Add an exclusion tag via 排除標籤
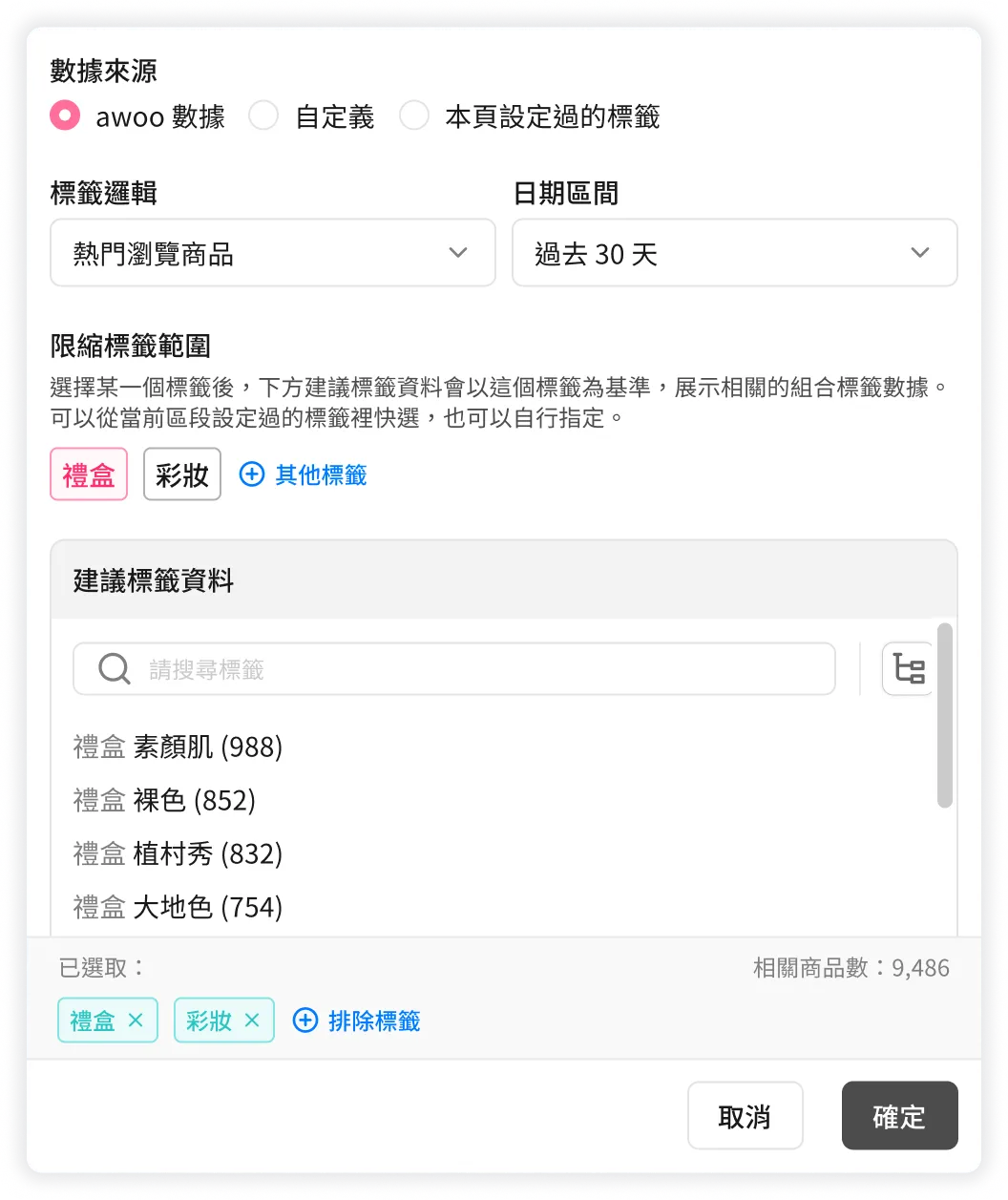 [357, 1021]
